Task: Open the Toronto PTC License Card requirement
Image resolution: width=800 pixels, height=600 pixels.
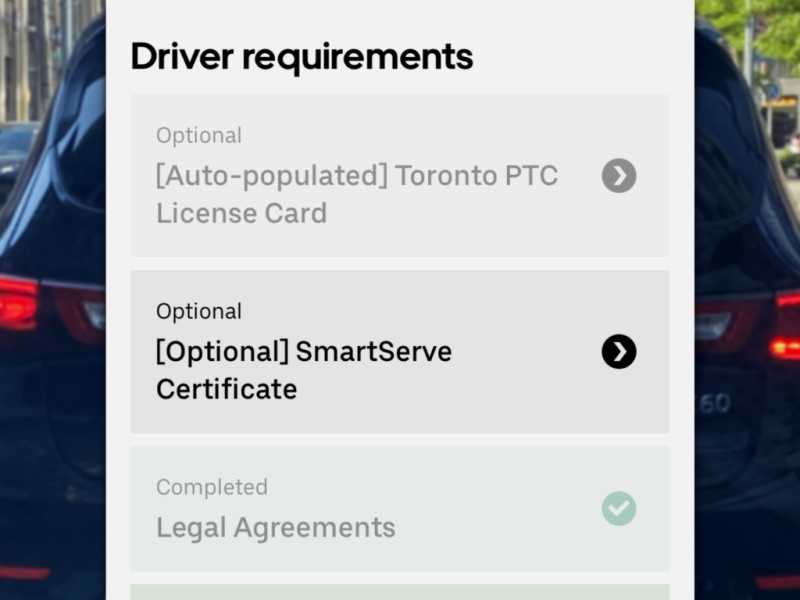Action: pyautogui.click(x=399, y=176)
